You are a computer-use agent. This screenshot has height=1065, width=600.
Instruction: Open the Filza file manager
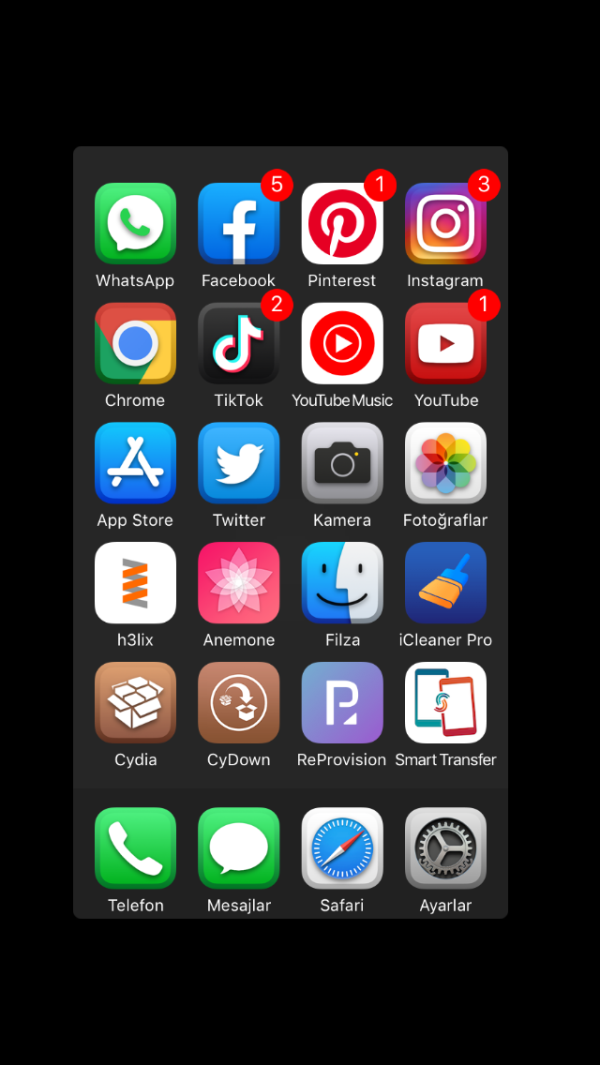[x=342, y=583]
